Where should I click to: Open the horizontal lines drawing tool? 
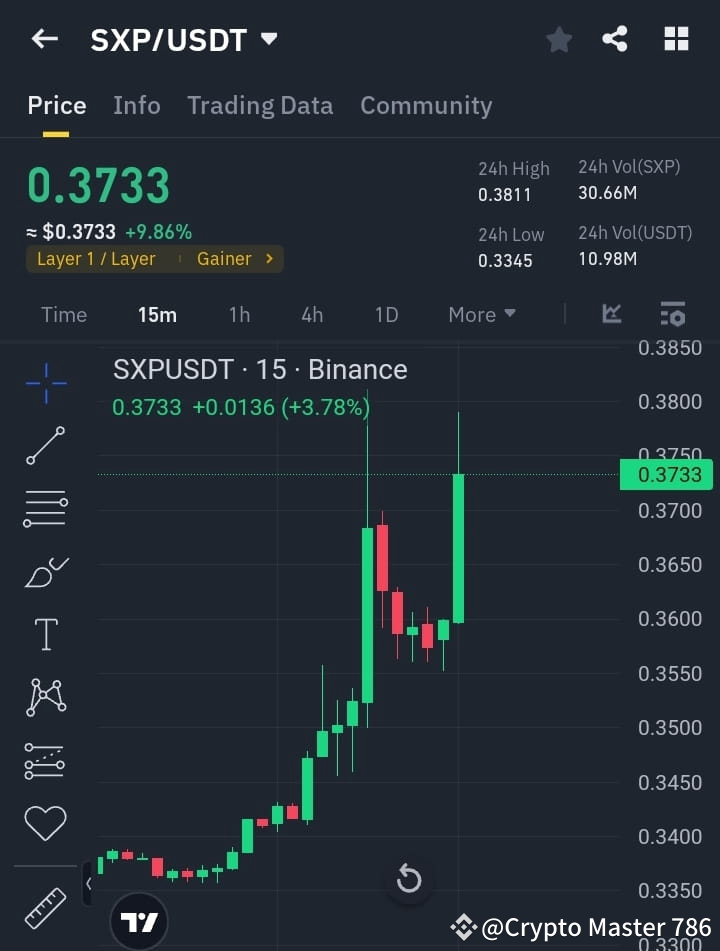coord(44,508)
